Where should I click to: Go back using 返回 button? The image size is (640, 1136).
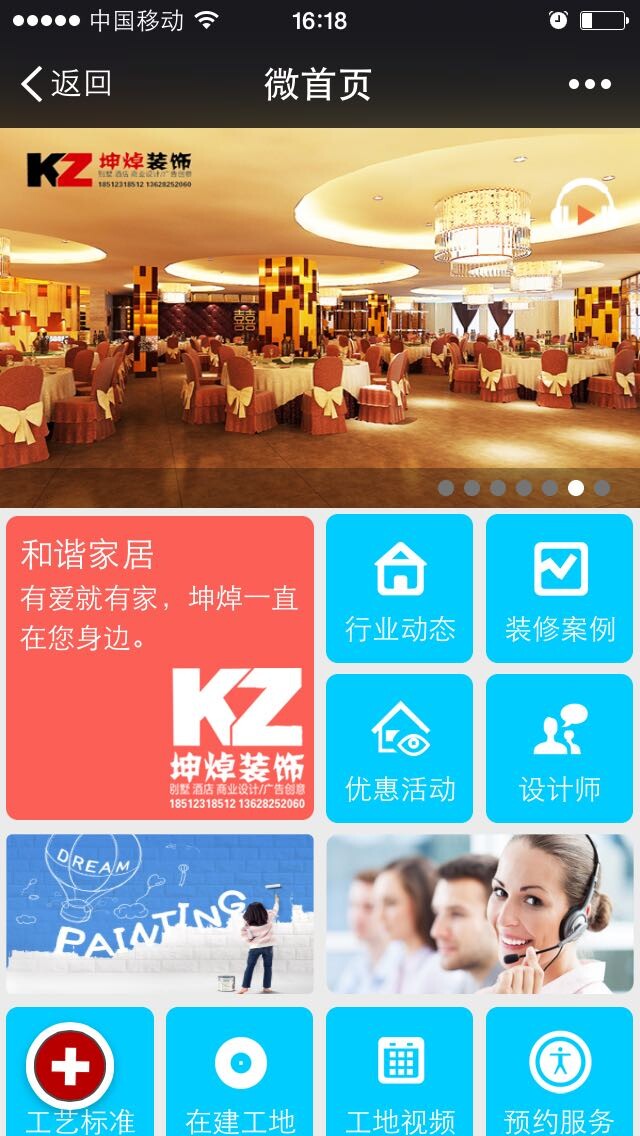66,84
